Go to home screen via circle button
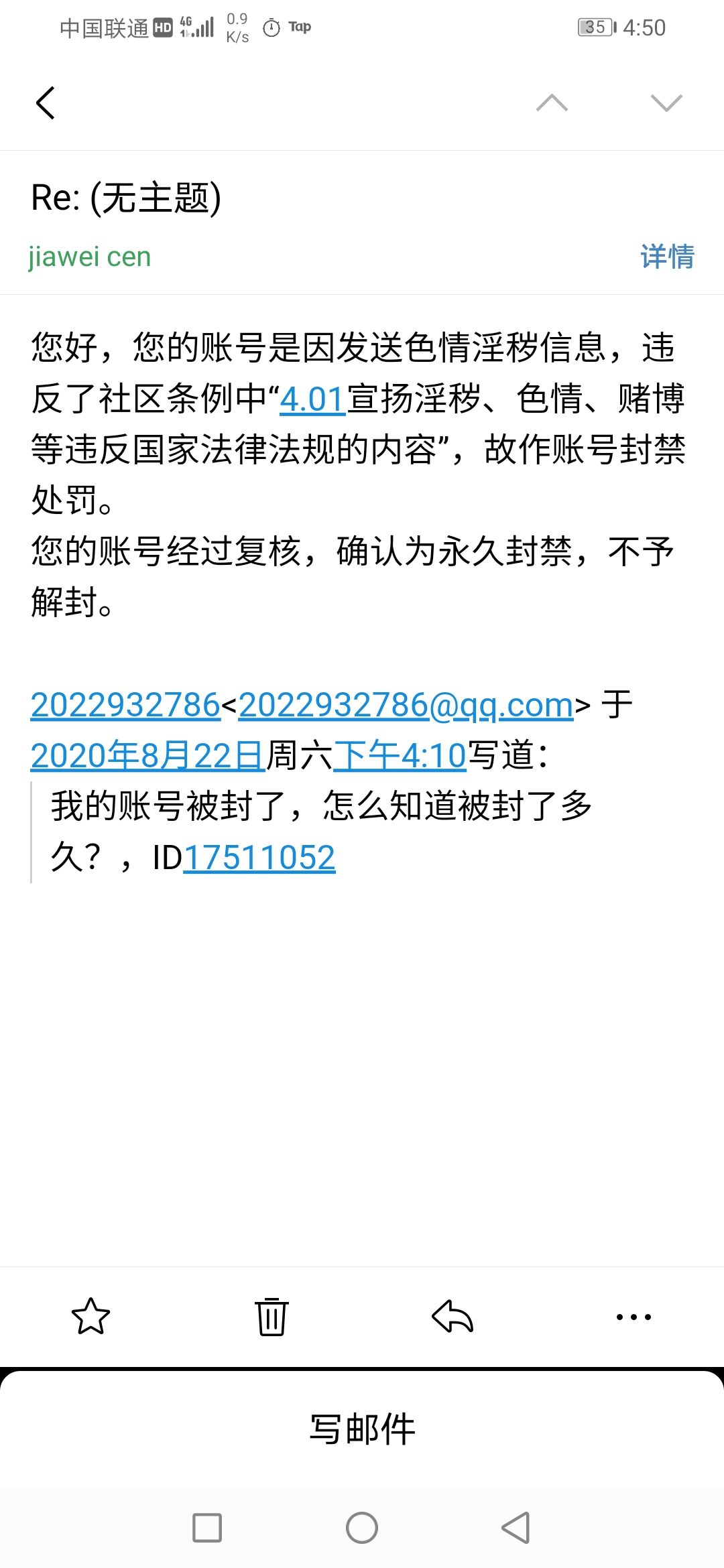This screenshot has width=724, height=1568. [362, 1528]
